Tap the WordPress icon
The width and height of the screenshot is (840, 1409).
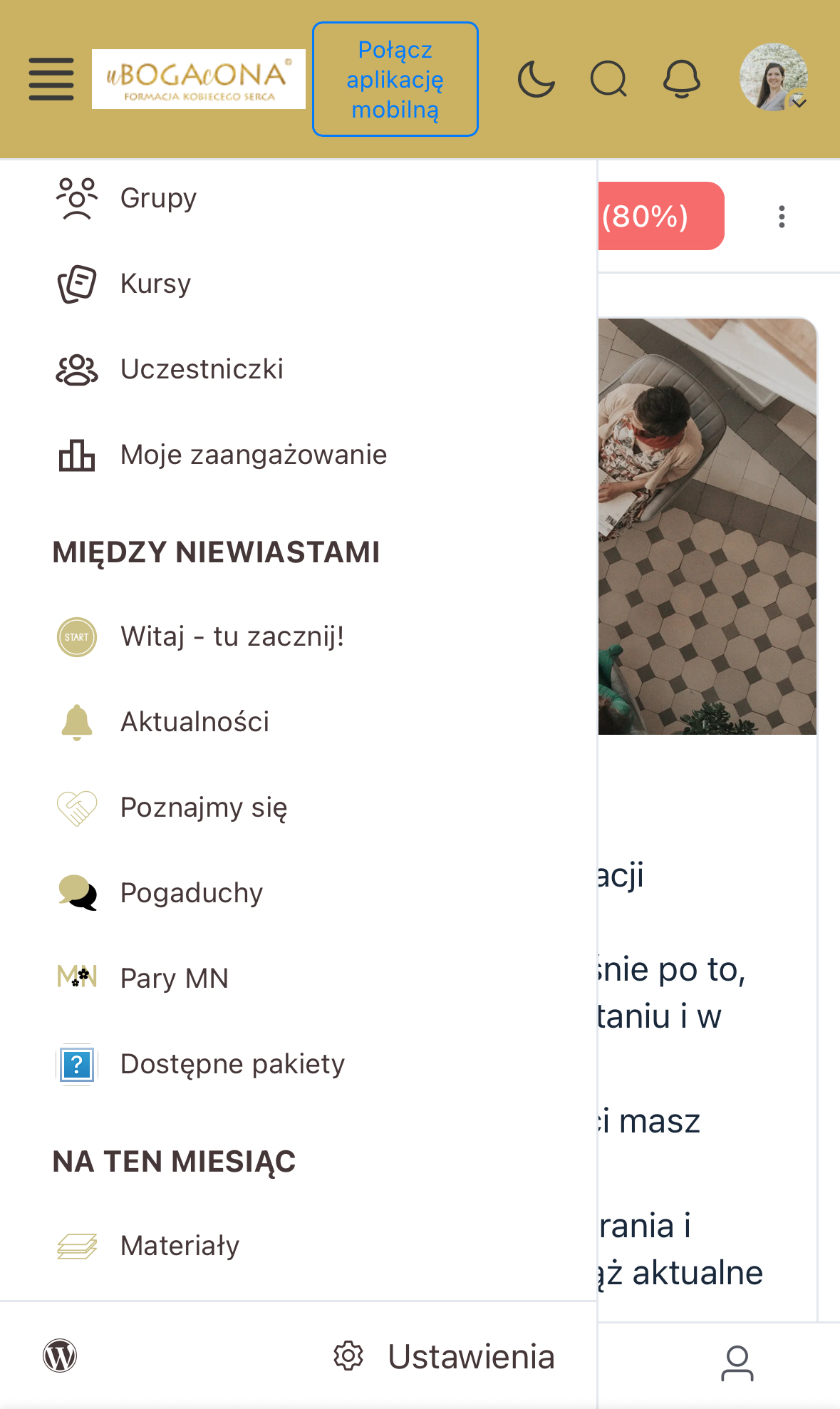point(60,1356)
